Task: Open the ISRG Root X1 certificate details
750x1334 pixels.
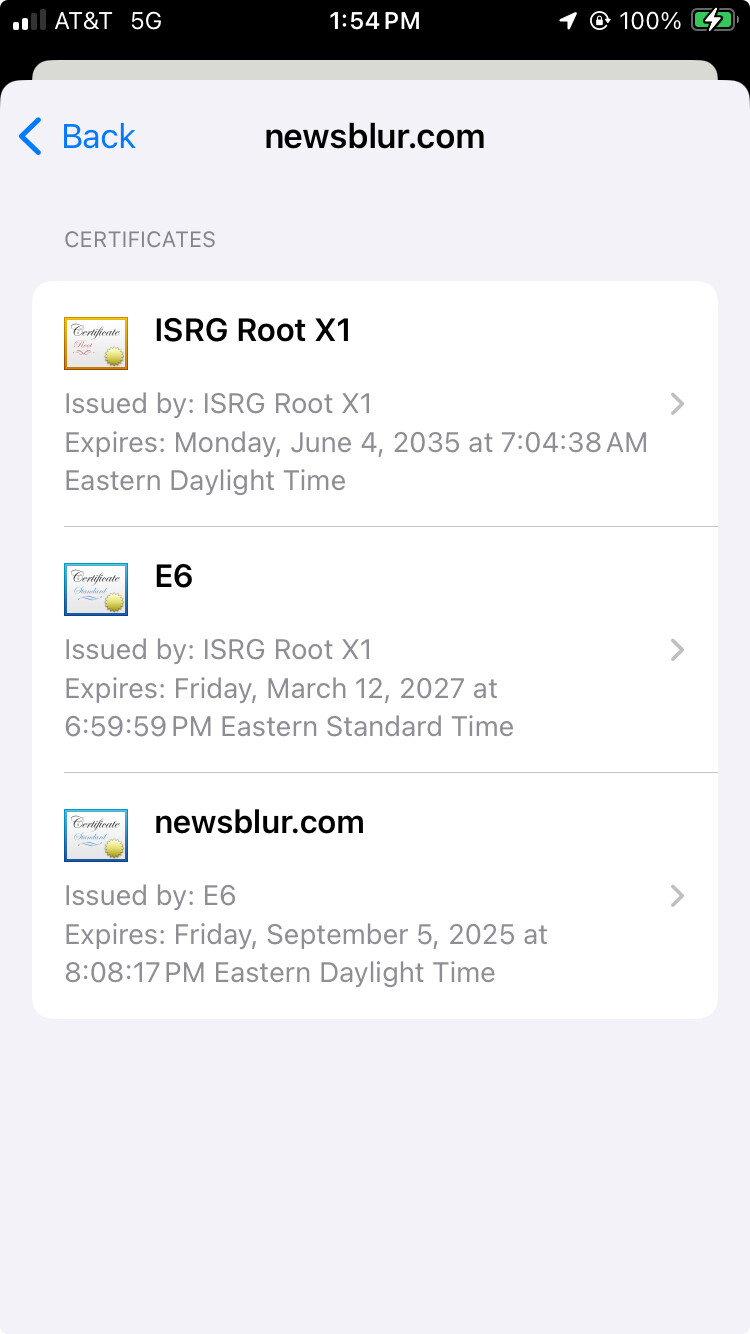Action: [x=375, y=404]
